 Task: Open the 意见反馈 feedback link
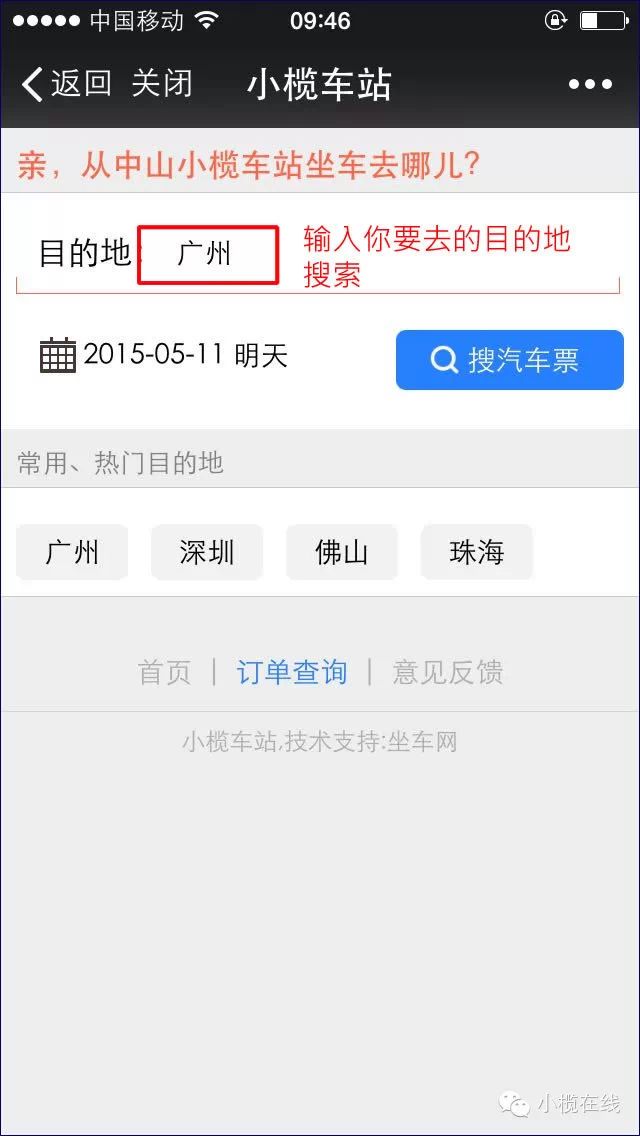tap(447, 672)
